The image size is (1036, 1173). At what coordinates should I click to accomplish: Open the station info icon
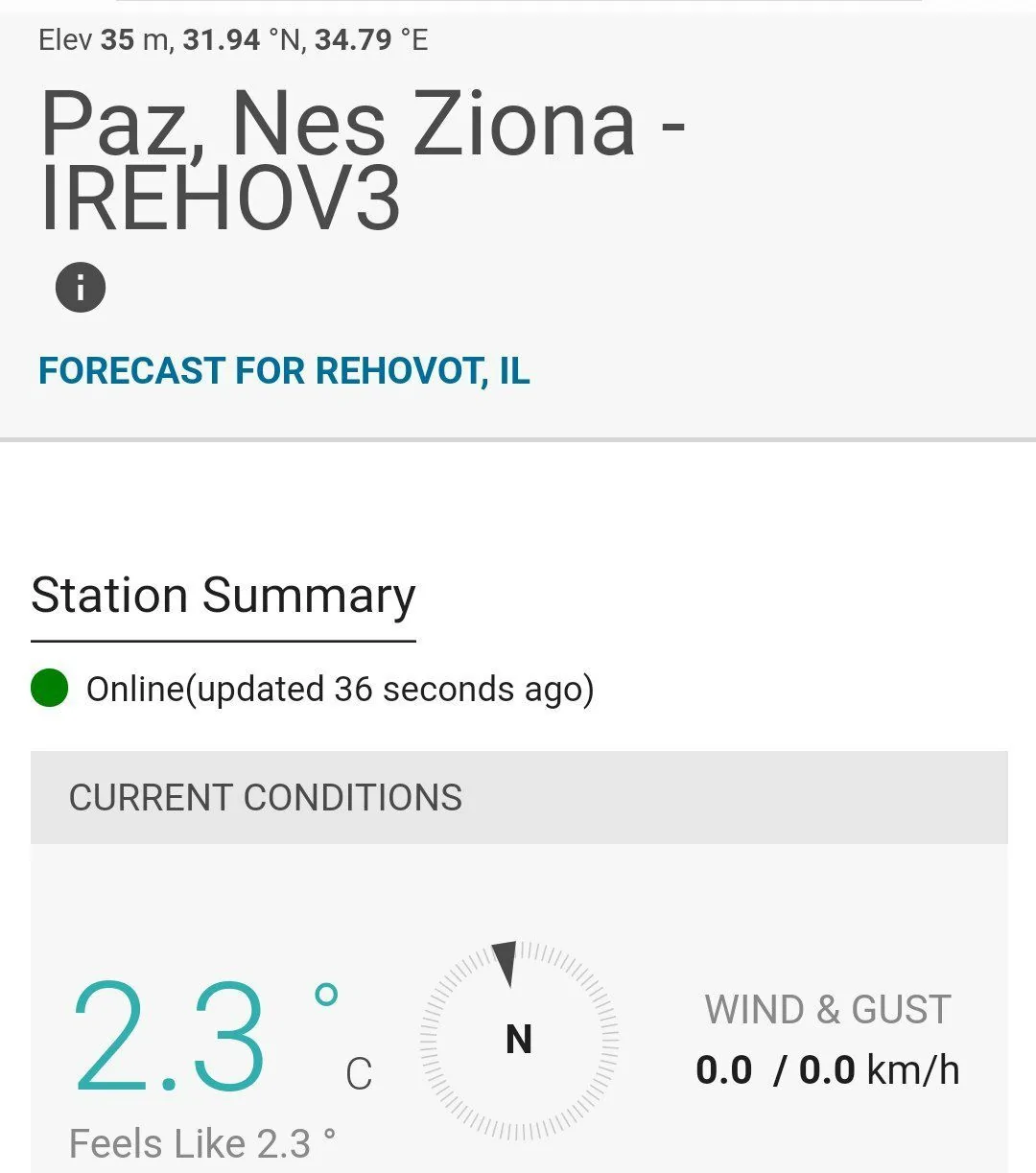tap(81, 288)
